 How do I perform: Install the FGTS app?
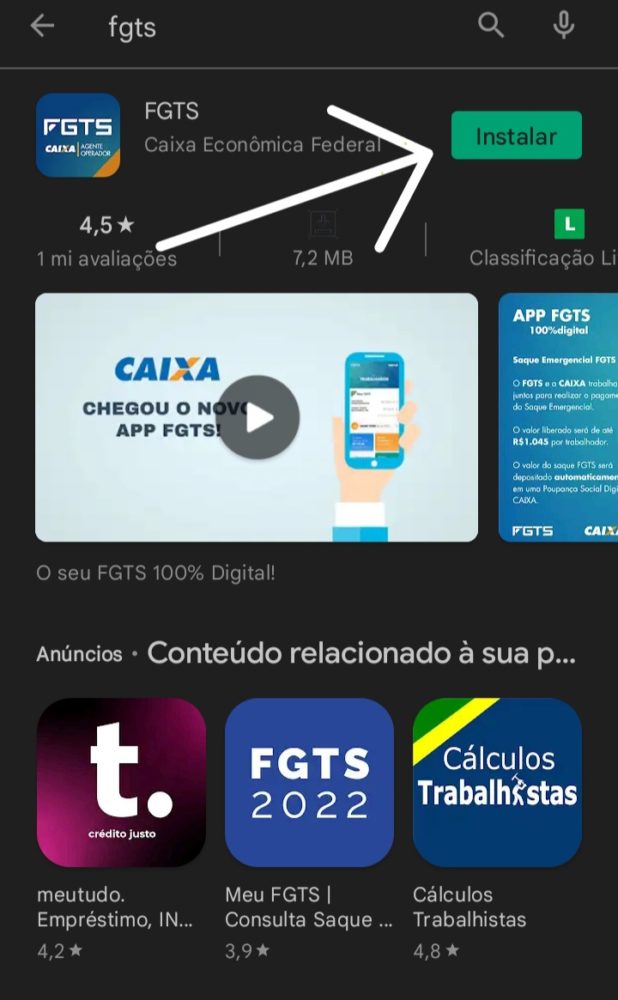[x=516, y=136]
